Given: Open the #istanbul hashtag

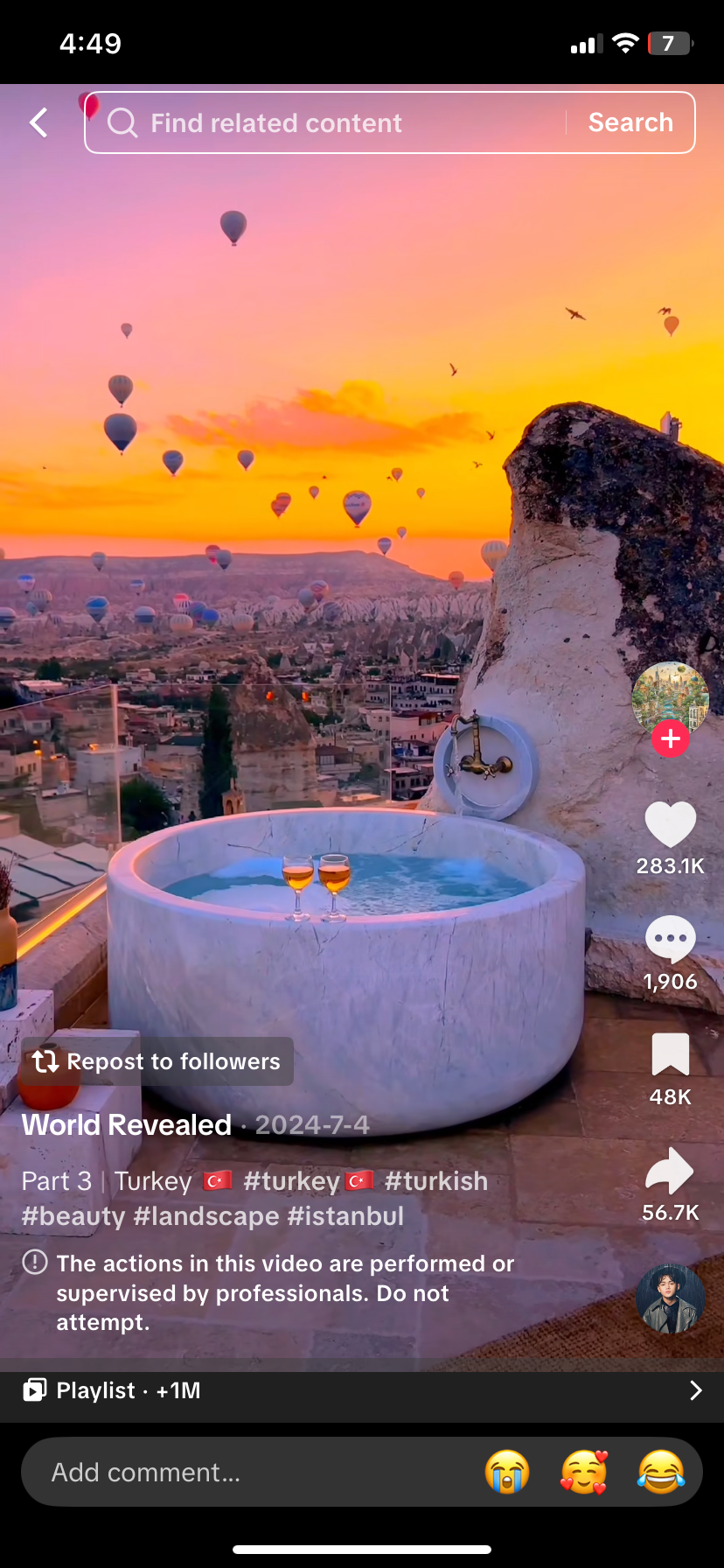Looking at the screenshot, I should (x=345, y=1216).
